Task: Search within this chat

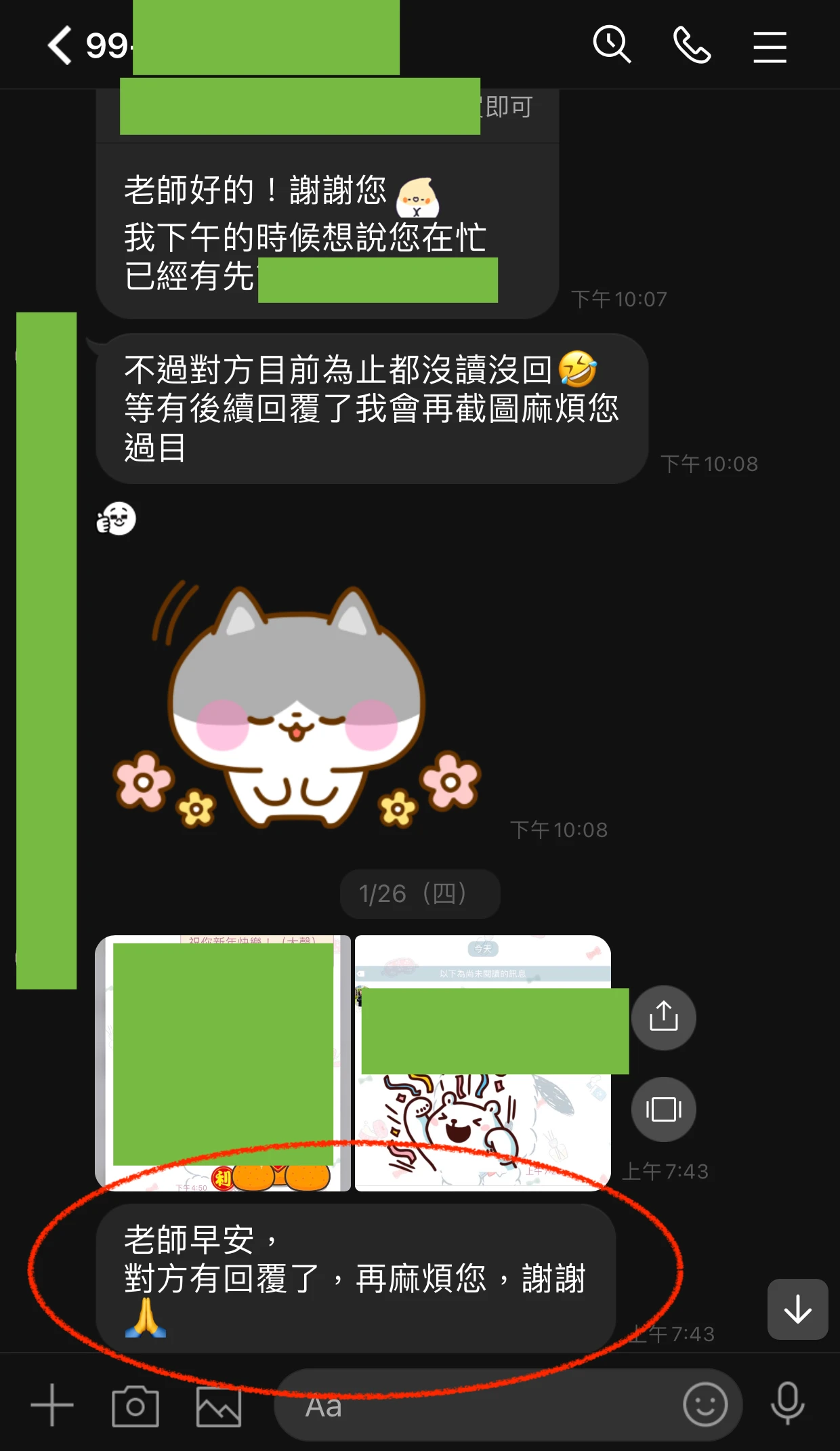Action: (x=612, y=45)
